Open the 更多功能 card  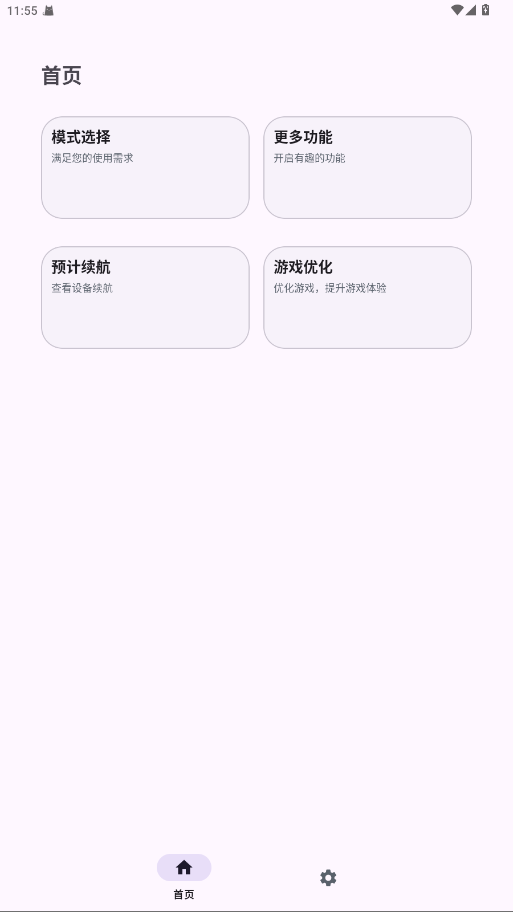tap(368, 168)
